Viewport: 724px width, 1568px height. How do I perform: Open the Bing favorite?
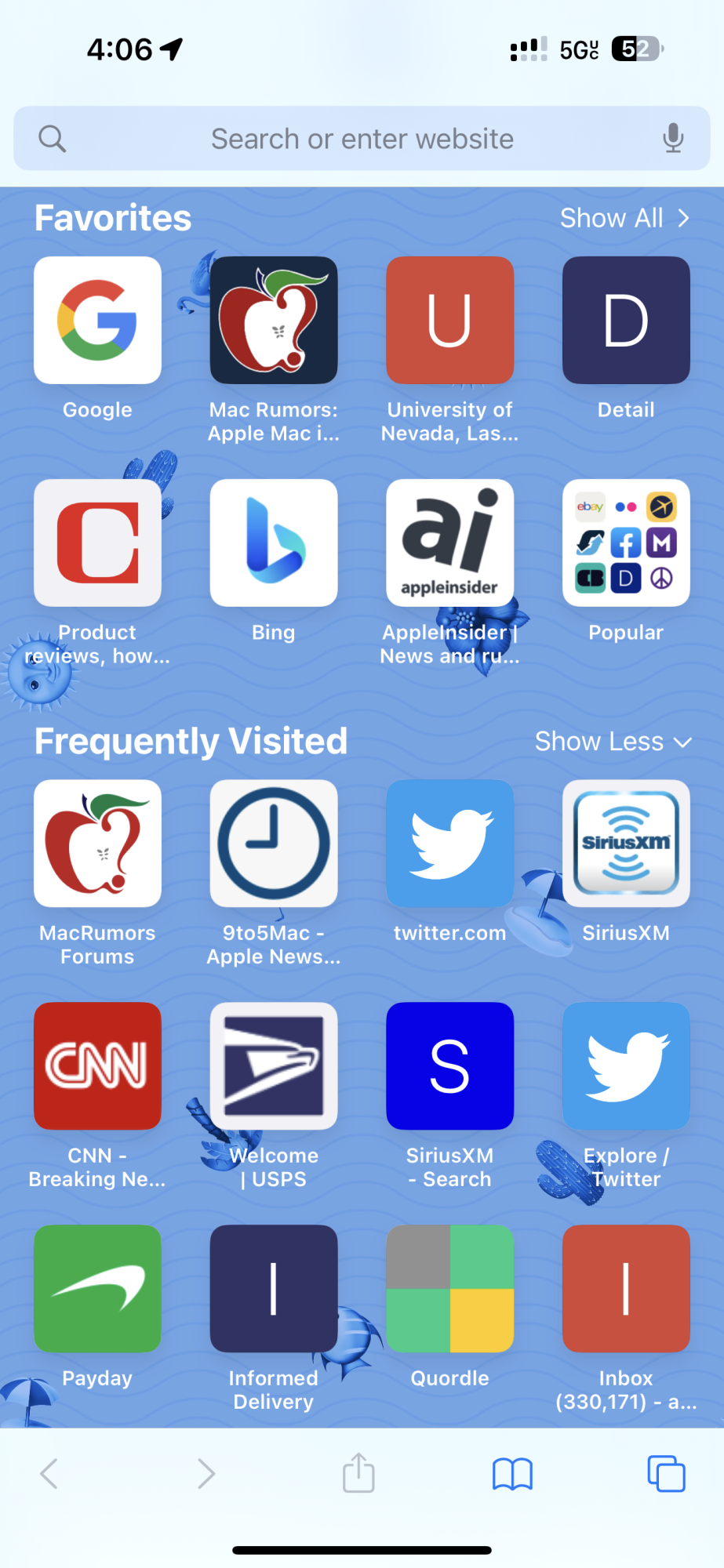click(274, 543)
